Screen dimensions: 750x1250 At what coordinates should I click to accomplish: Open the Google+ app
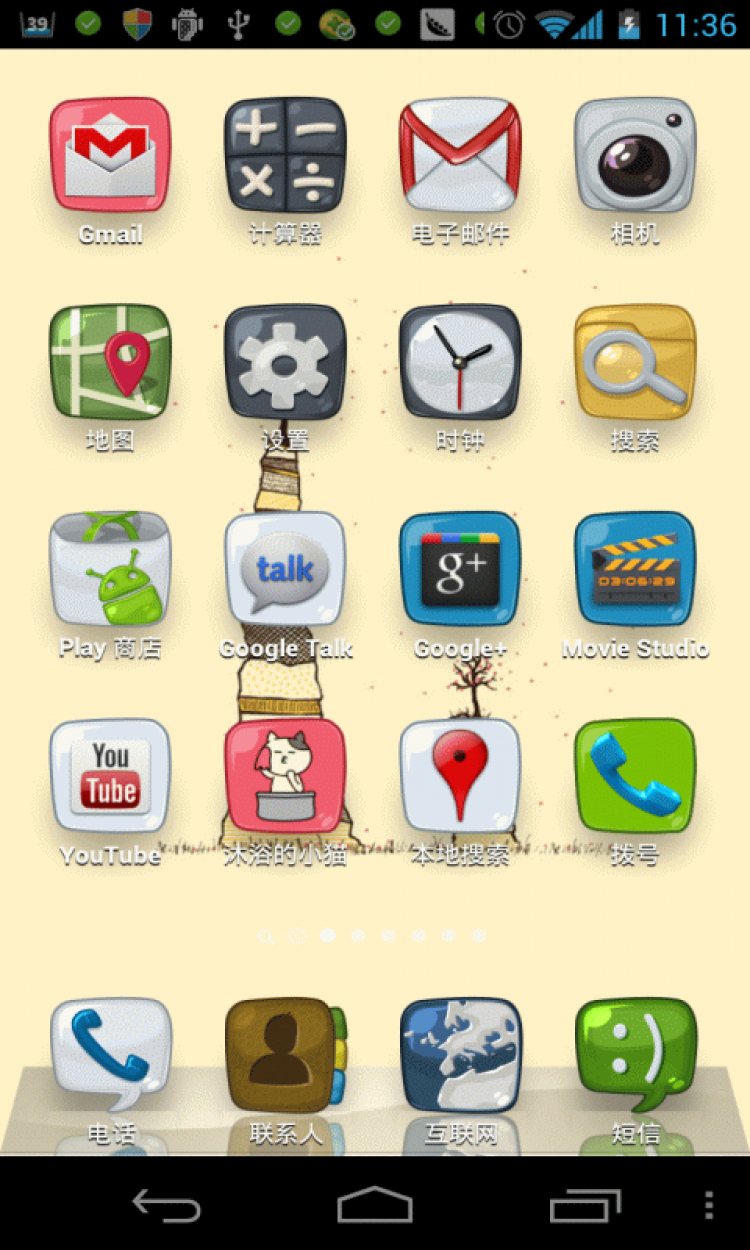click(x=460, y=569)
